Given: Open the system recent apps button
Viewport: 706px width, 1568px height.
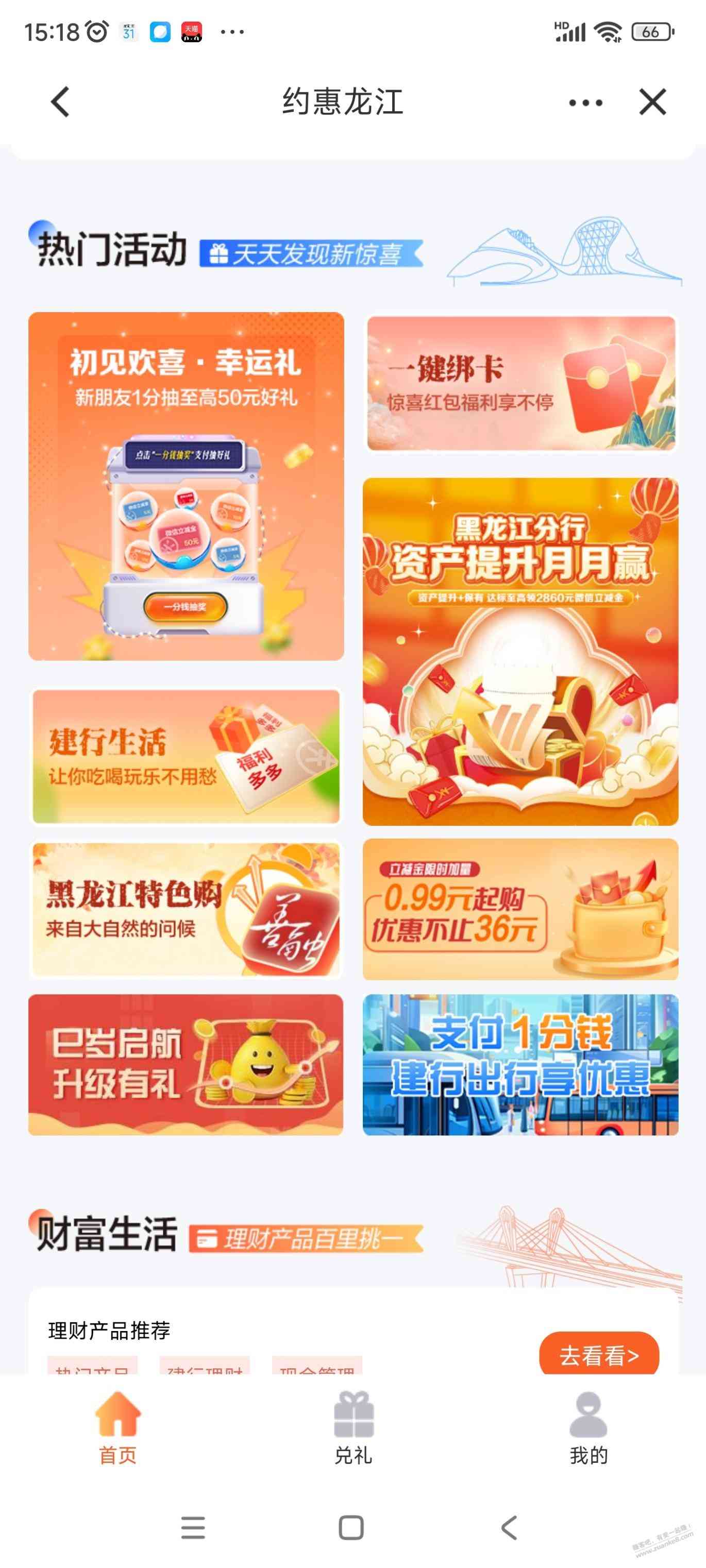Looking at the screenshot, I should coord(193,1527).
